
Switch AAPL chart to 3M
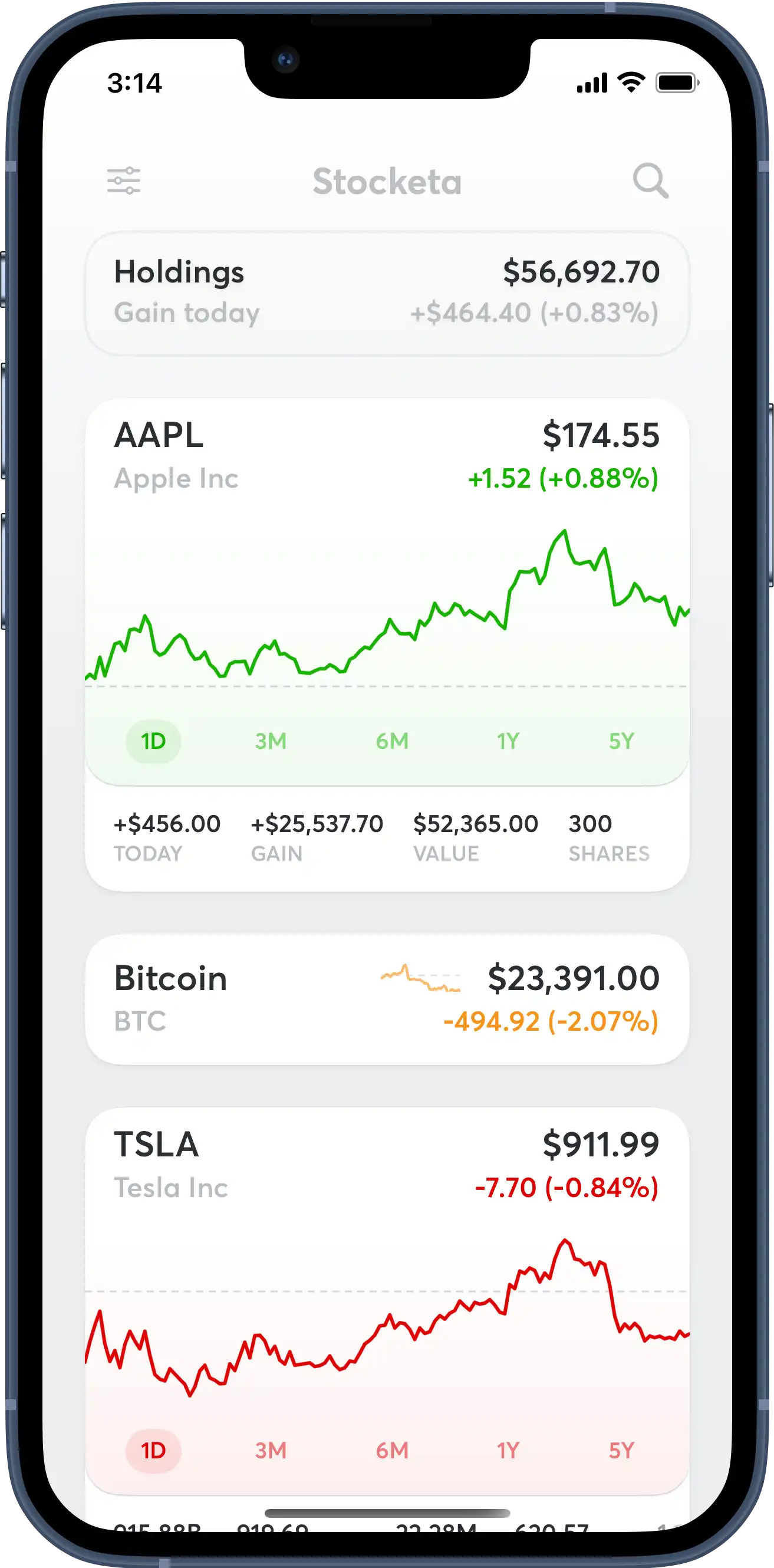coord(271,741)
